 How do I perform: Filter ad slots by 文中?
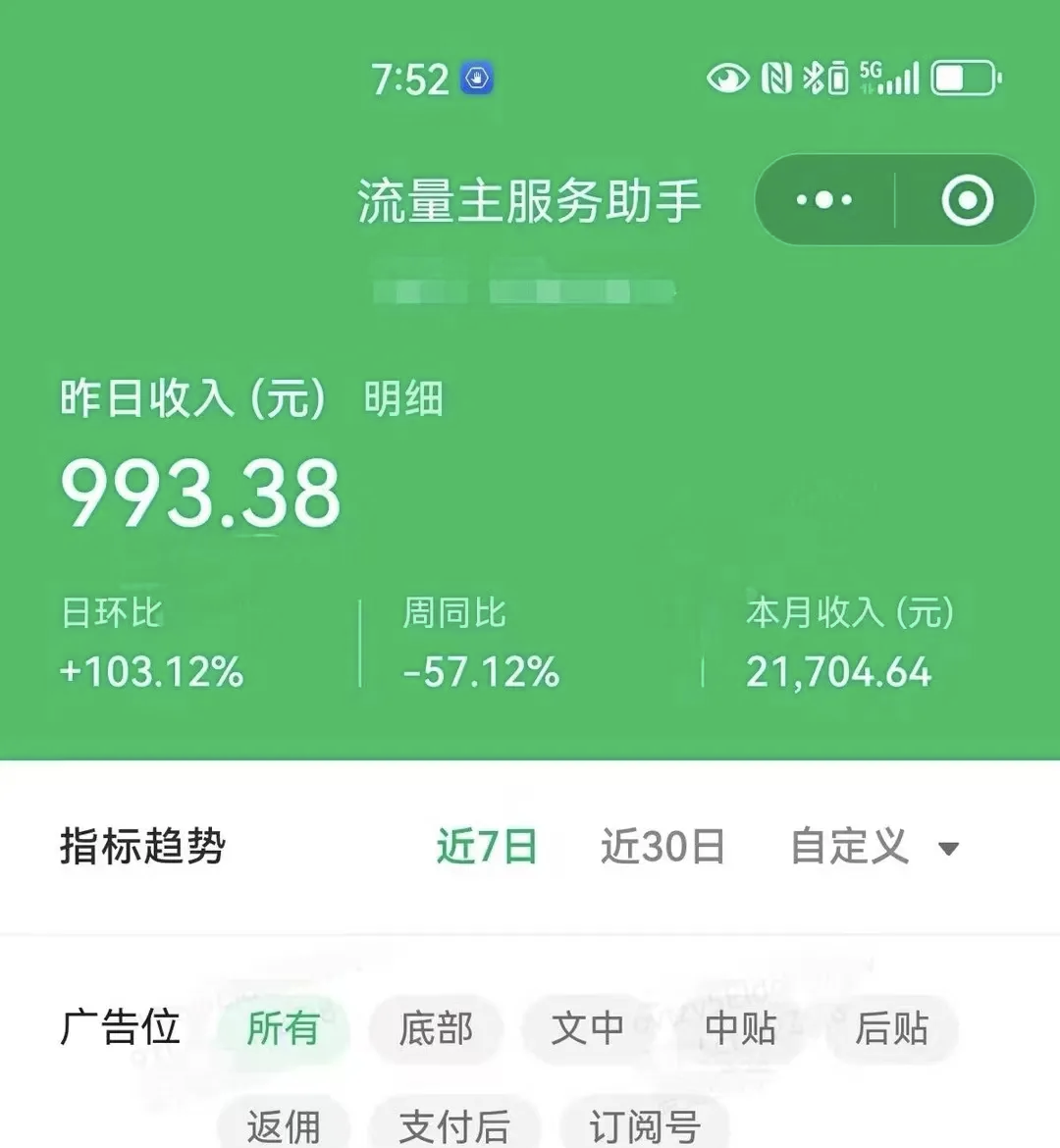[x=587, y=1028]
